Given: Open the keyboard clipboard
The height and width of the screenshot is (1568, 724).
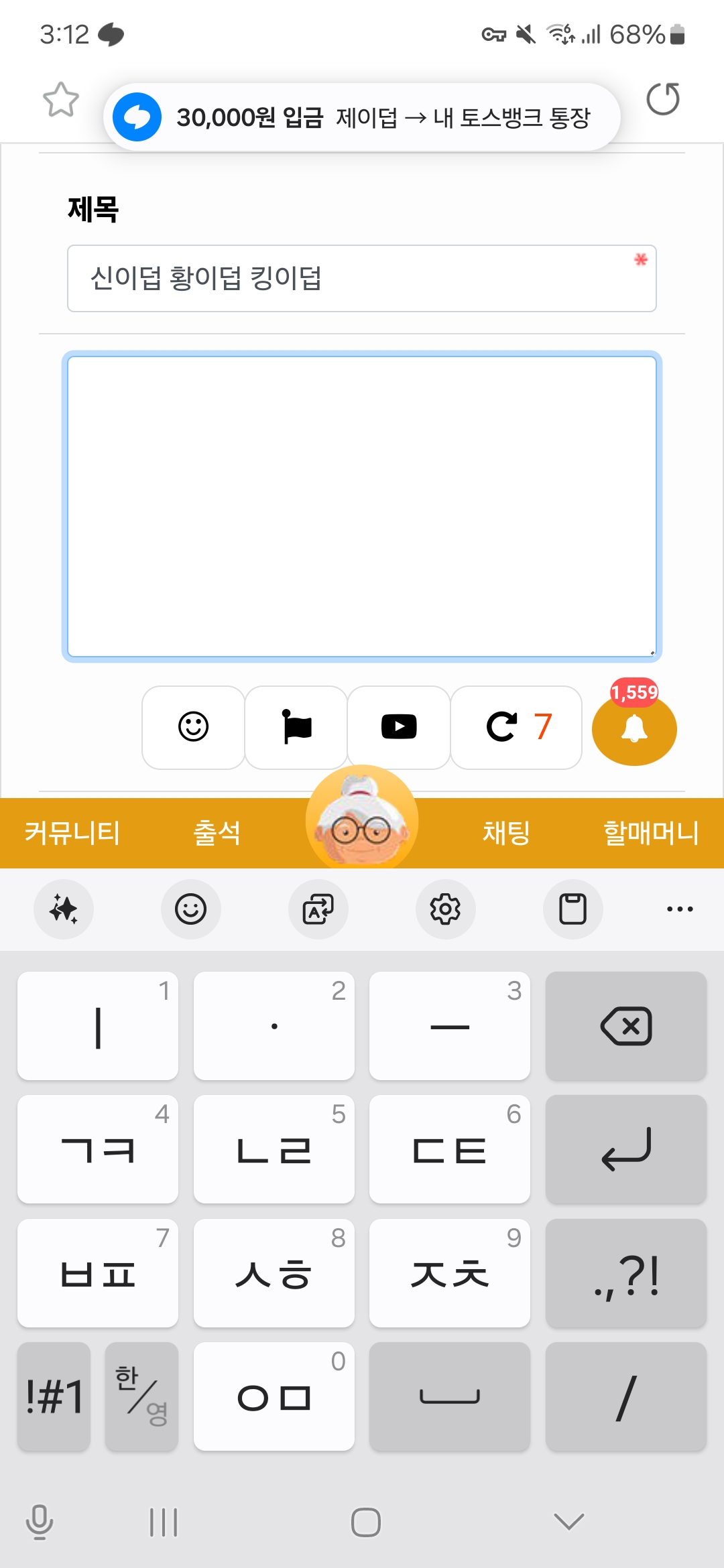Looking at the screenshot, I should pos(573,909).
